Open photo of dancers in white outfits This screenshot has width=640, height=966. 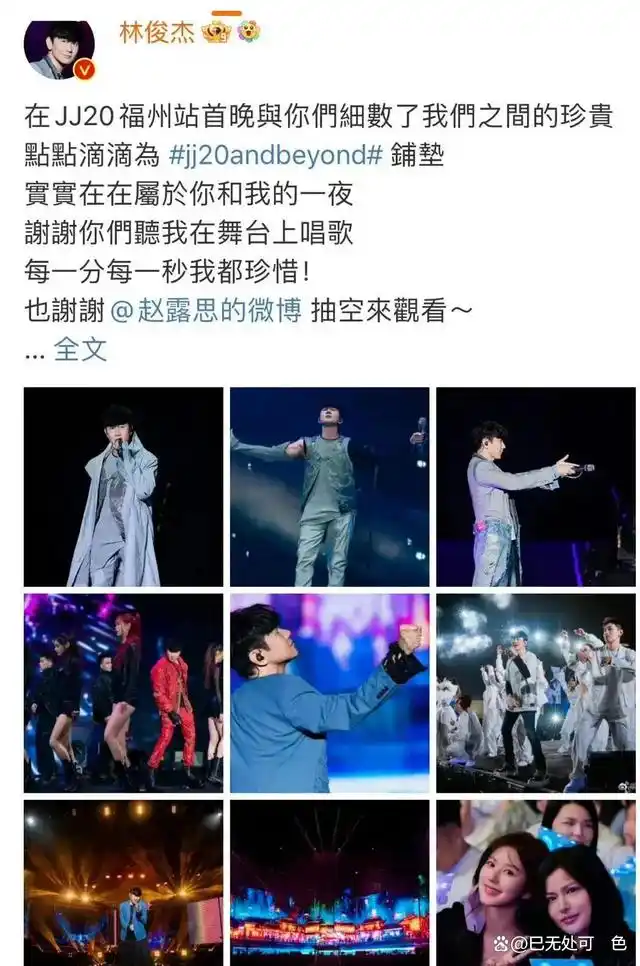coord(535,693)
